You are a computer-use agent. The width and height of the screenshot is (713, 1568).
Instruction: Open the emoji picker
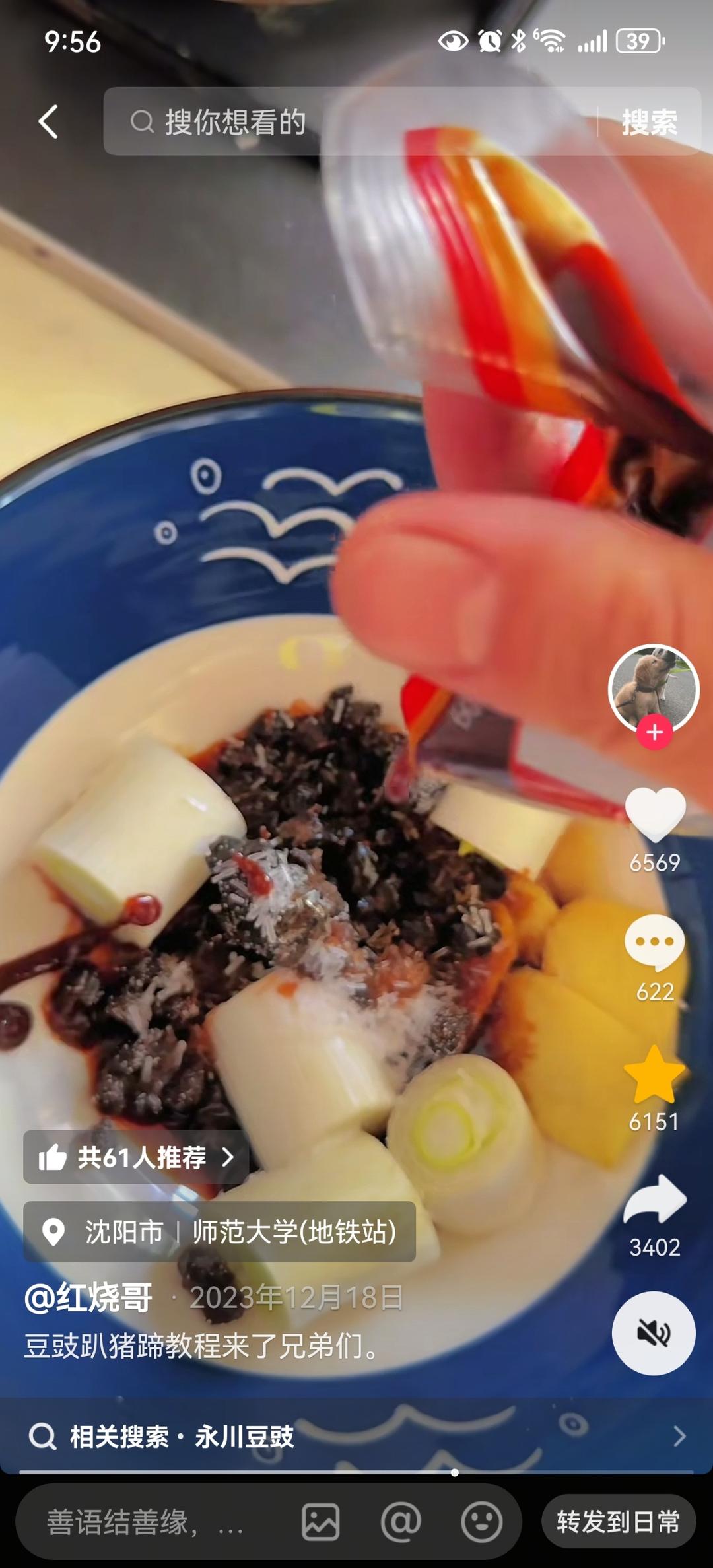click(481, 1522)
